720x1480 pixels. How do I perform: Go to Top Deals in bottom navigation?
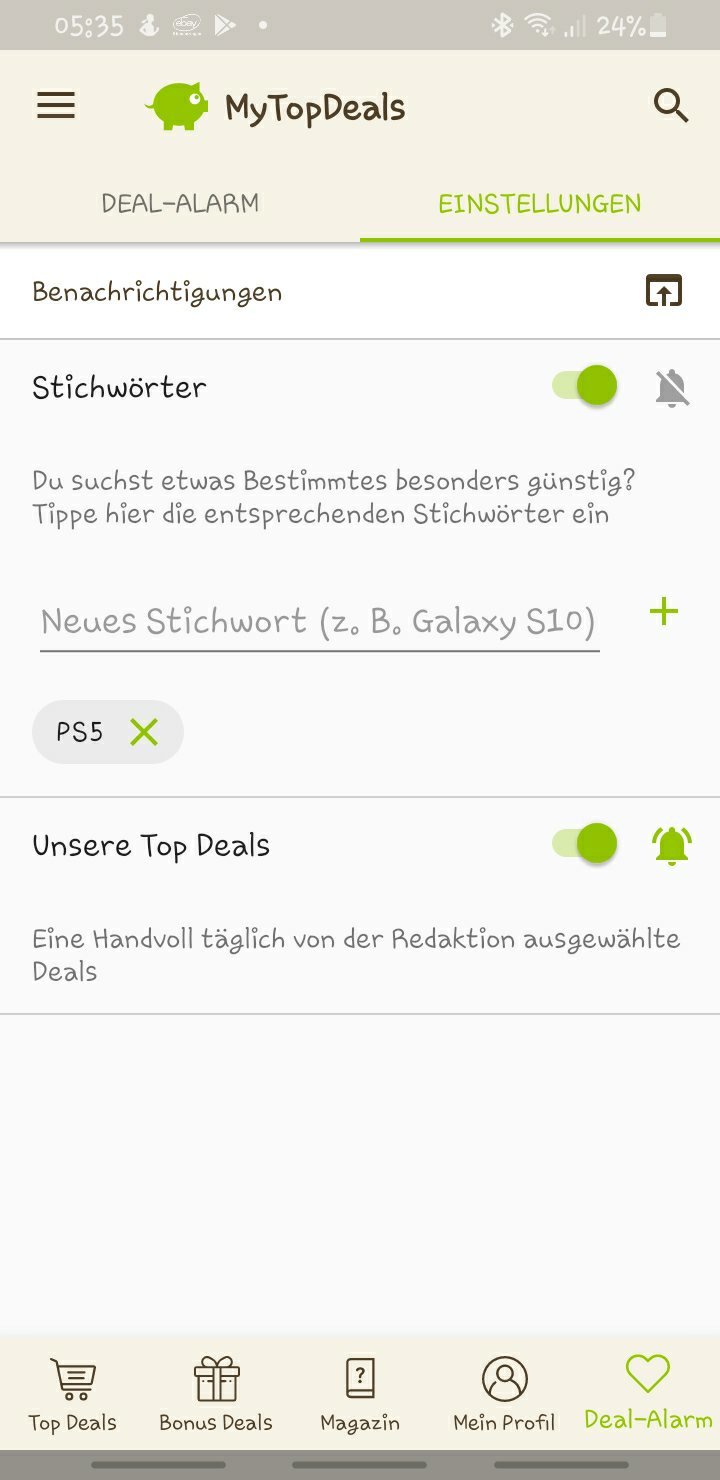coord(72,1394)
